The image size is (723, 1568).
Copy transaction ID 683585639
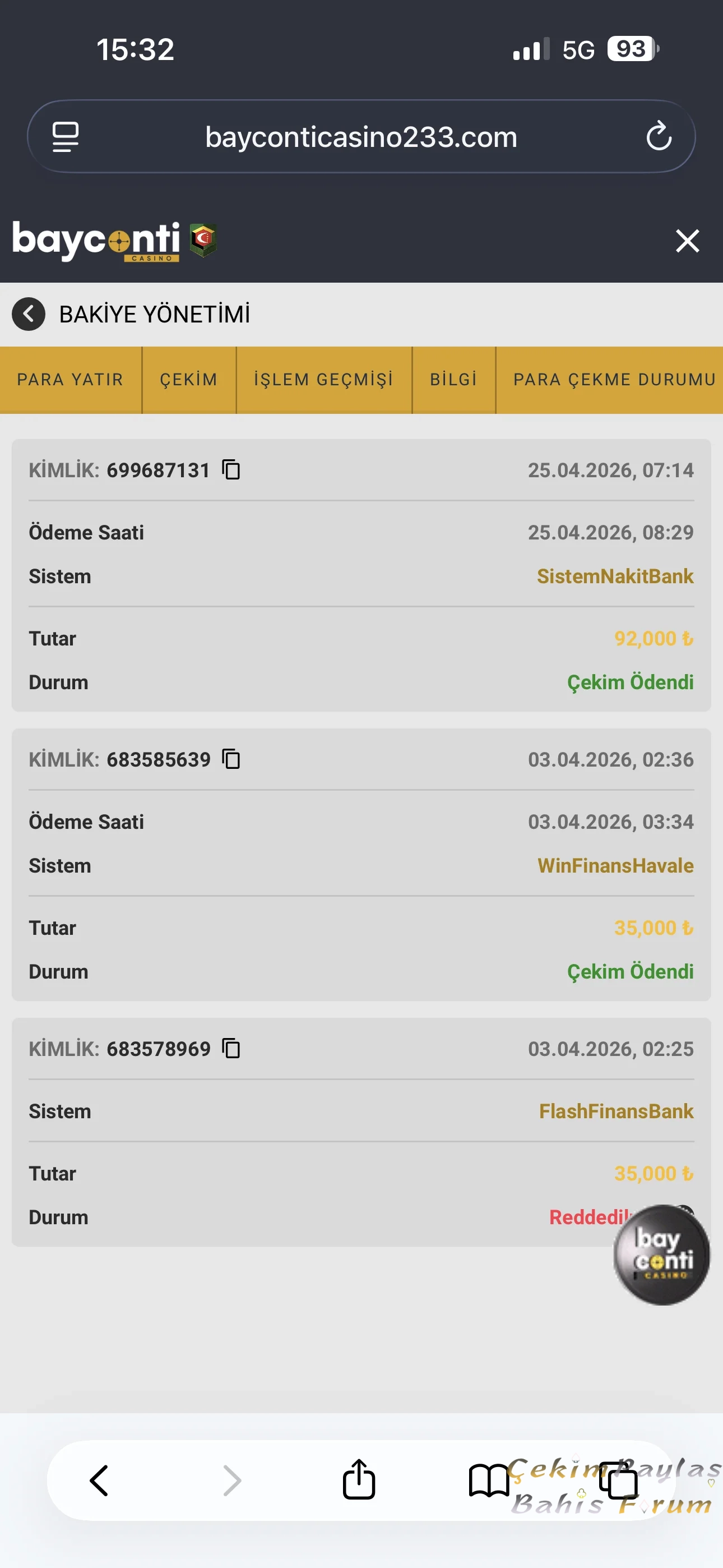[231, 759]
